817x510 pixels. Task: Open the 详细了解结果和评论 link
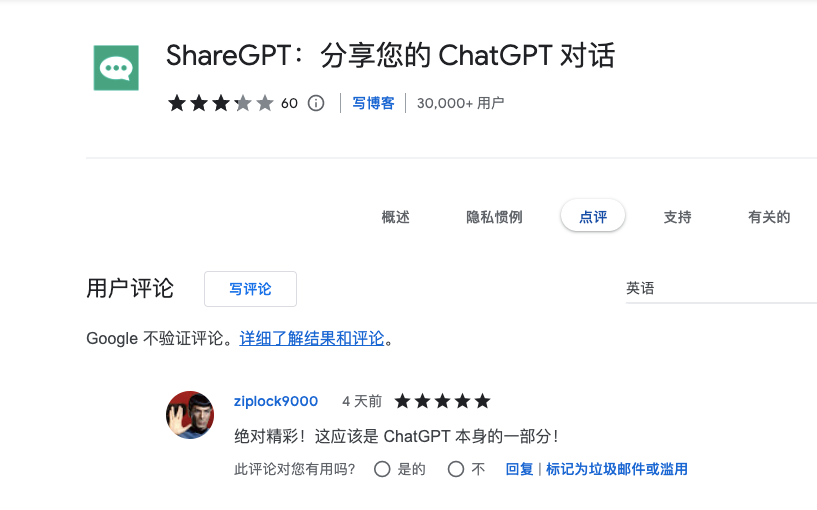pyautogui.click(x=312, y=338)
